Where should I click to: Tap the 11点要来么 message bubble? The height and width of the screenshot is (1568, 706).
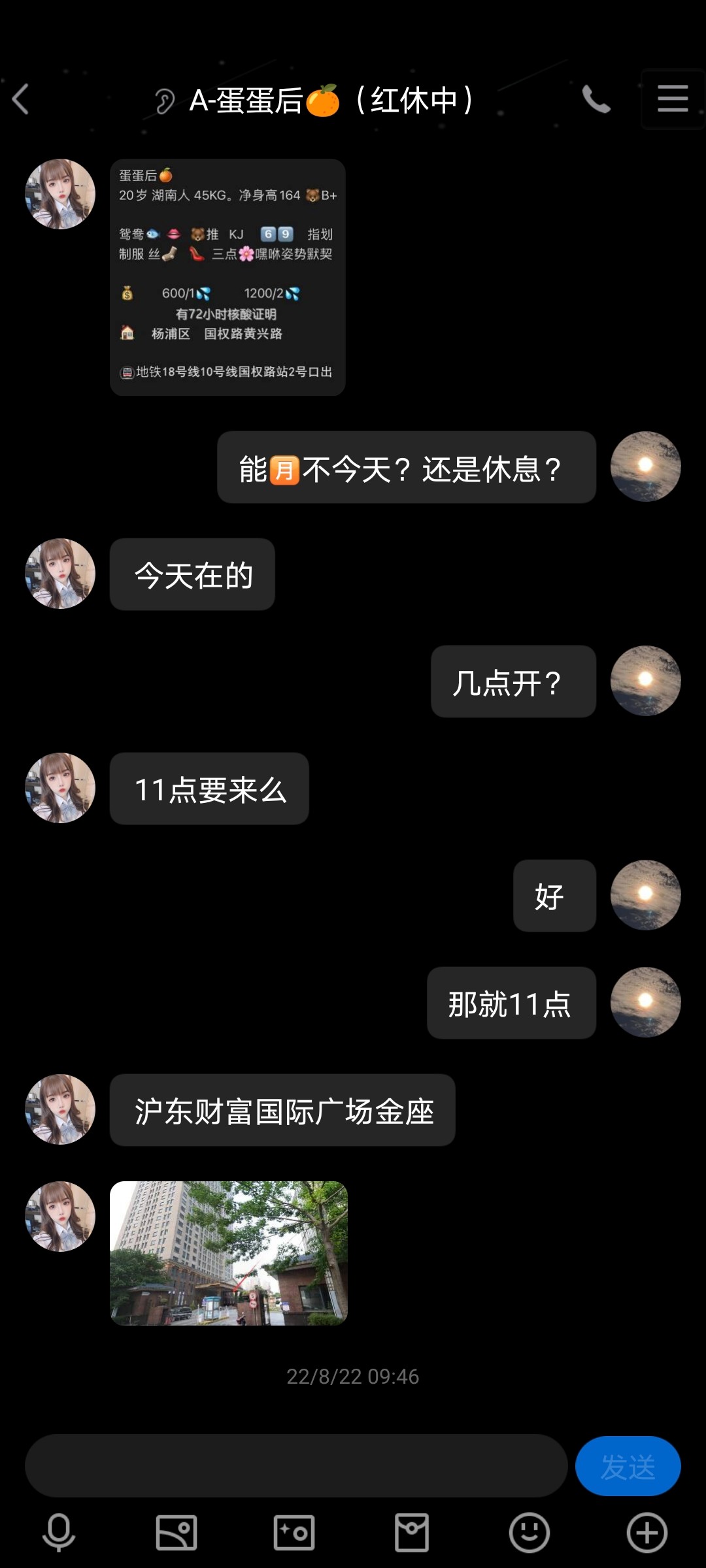tap(209, 789)
